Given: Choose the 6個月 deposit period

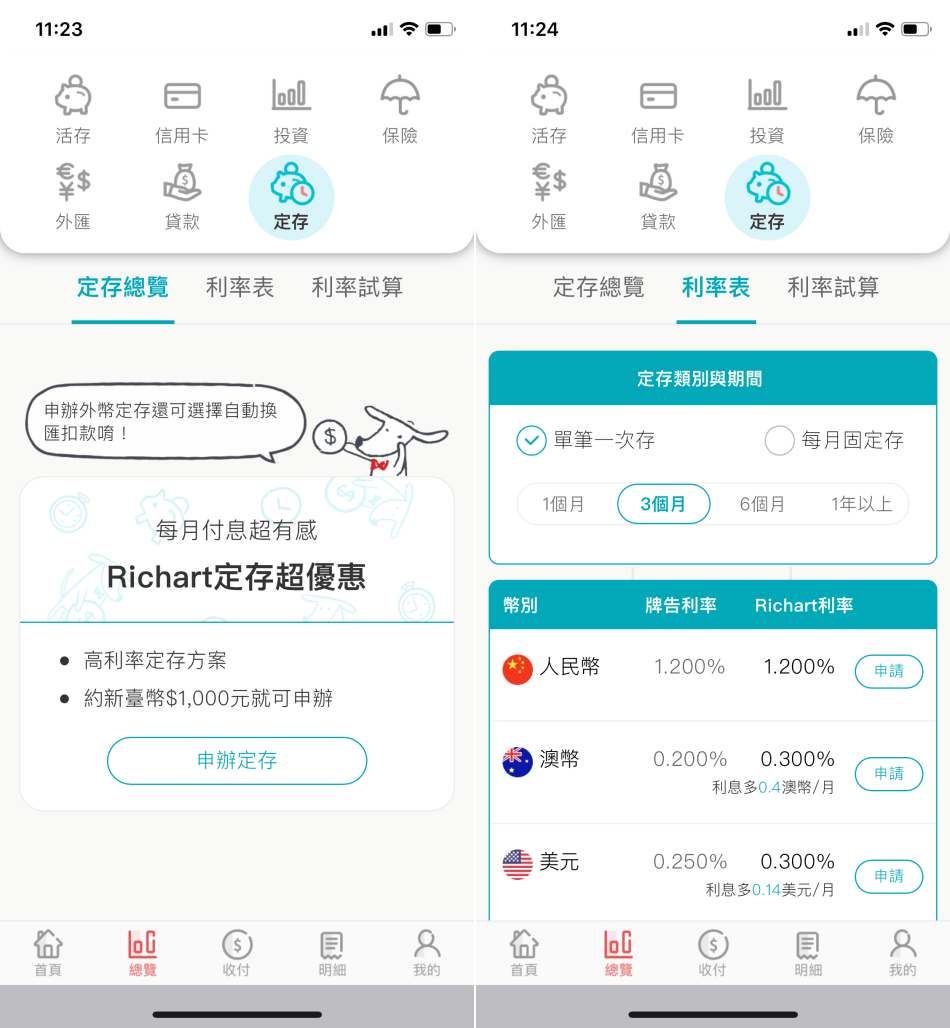Looking at the screenshot, I should (x=762, y=504).
